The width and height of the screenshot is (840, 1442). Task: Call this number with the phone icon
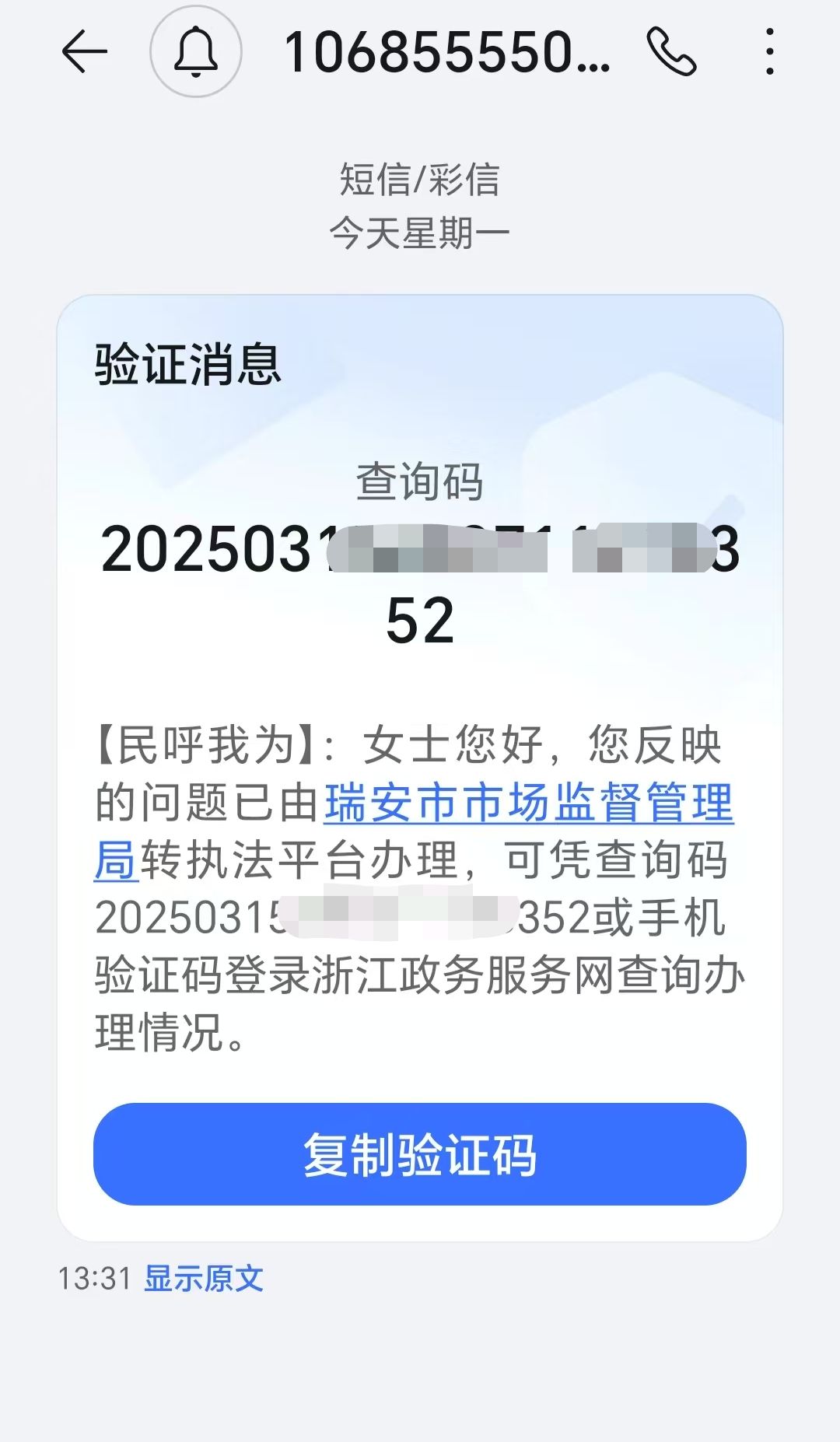click(x=671, y=52)
